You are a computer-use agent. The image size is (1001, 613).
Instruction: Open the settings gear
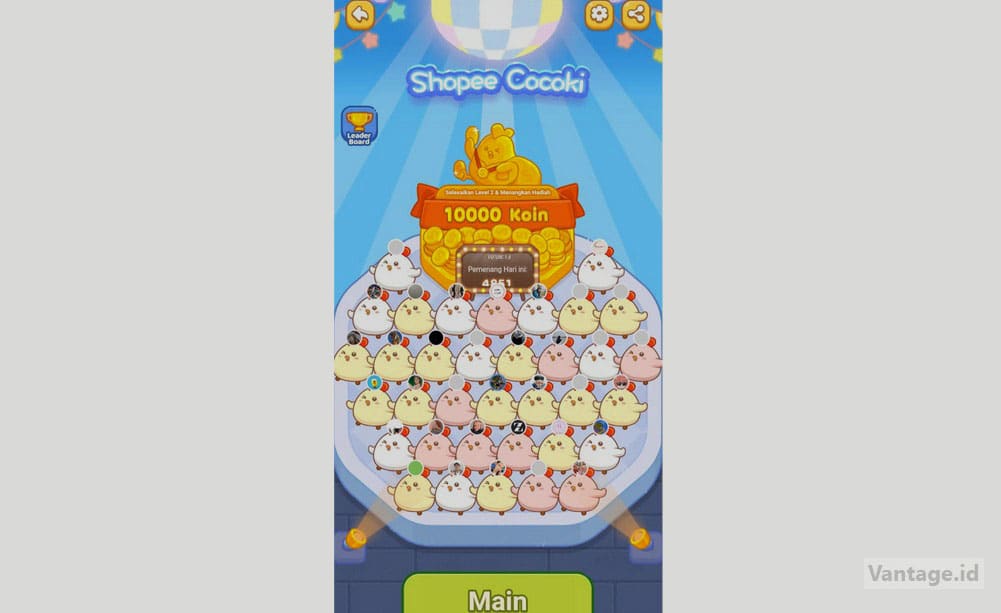coord(599,14)
